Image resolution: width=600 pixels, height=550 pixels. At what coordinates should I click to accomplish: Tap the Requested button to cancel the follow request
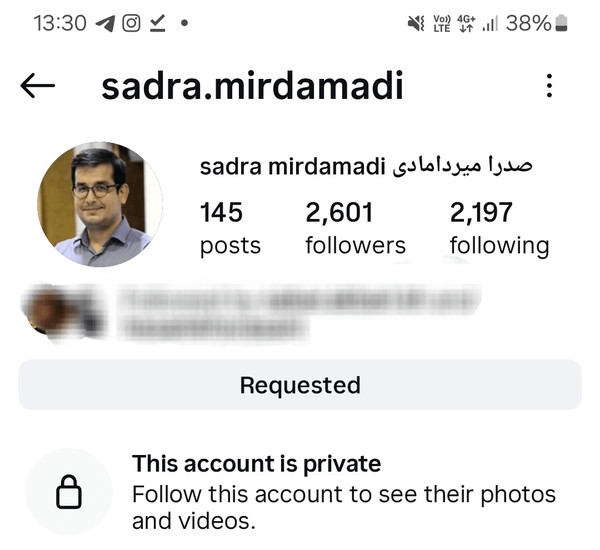(299, 385)
